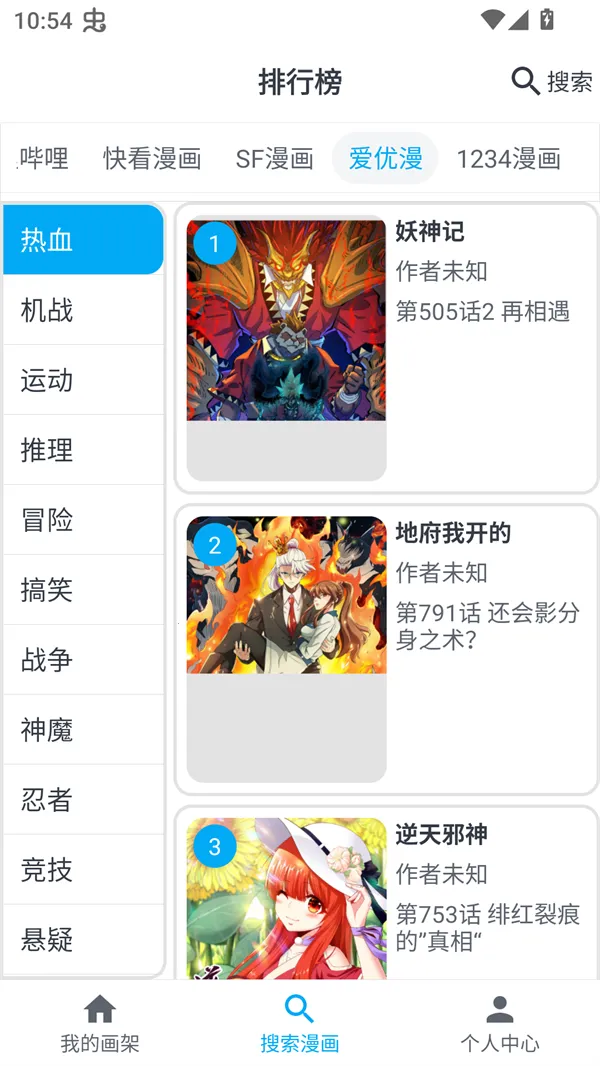The height and width of the screenshot is (1066, 600).
Task: Choose the 忍者 category
Action: (x=83, y=800)
